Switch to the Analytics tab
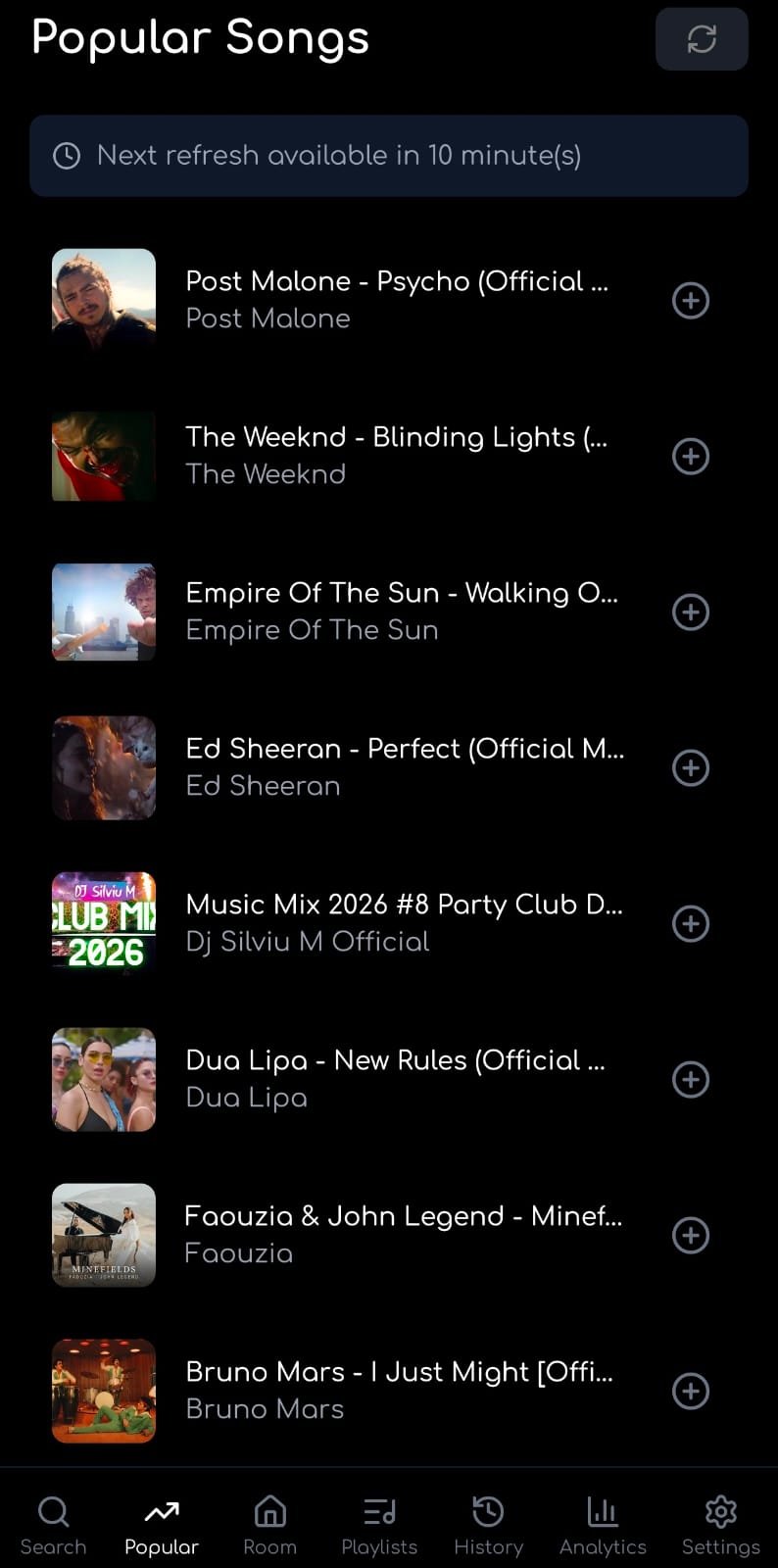The height and width of the screenshot is (1568, 778). 603,1526
